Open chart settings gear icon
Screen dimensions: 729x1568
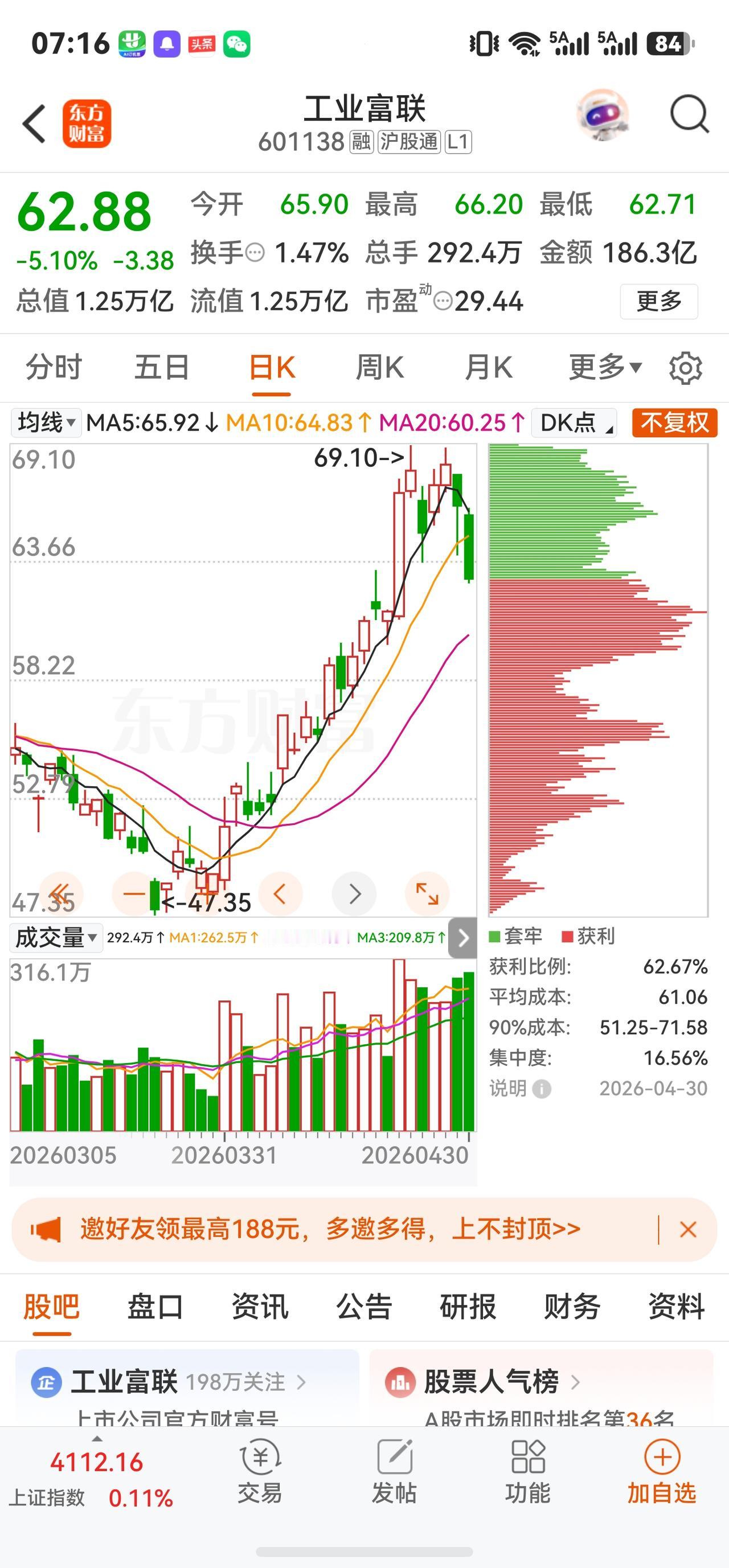pos(685,368)
